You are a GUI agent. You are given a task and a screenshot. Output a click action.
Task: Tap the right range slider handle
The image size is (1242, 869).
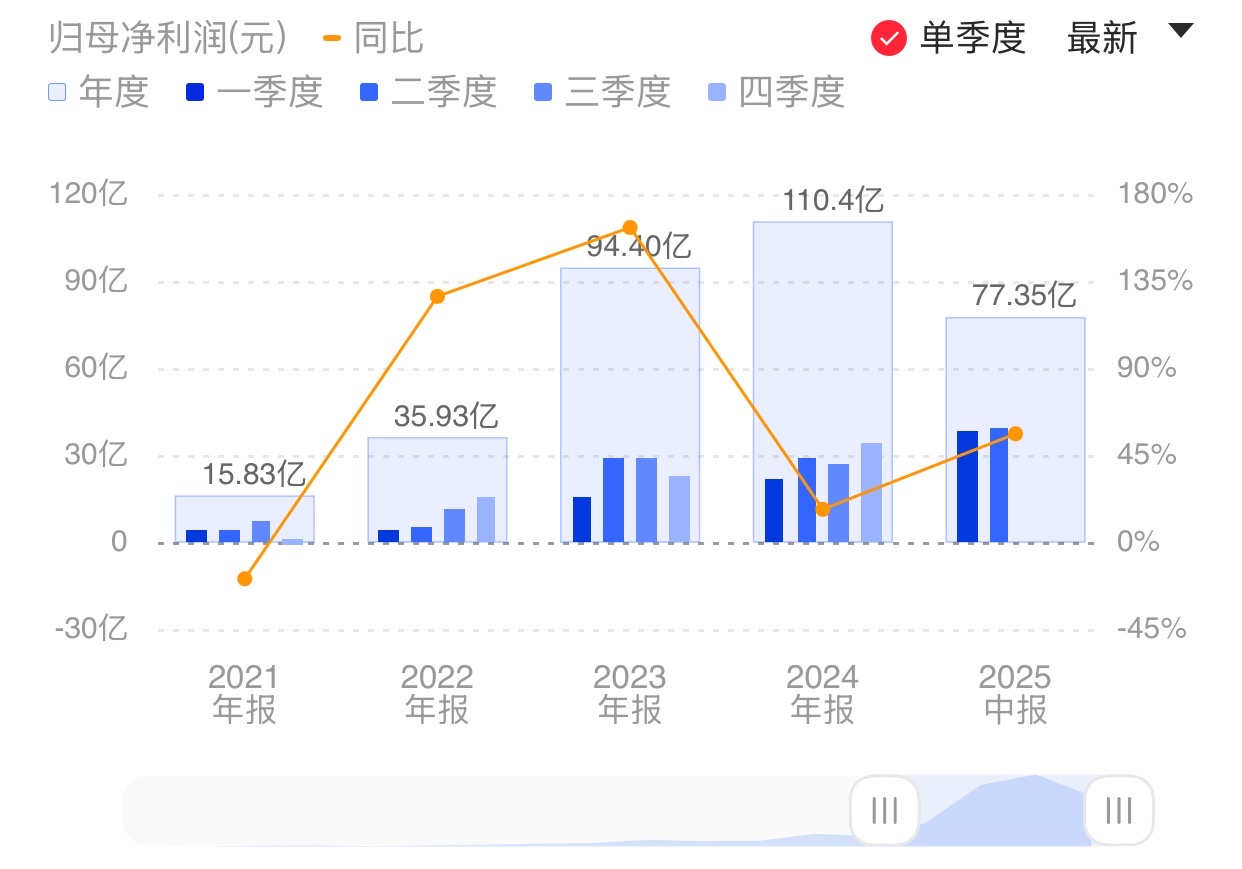(x=1119, y=810)
